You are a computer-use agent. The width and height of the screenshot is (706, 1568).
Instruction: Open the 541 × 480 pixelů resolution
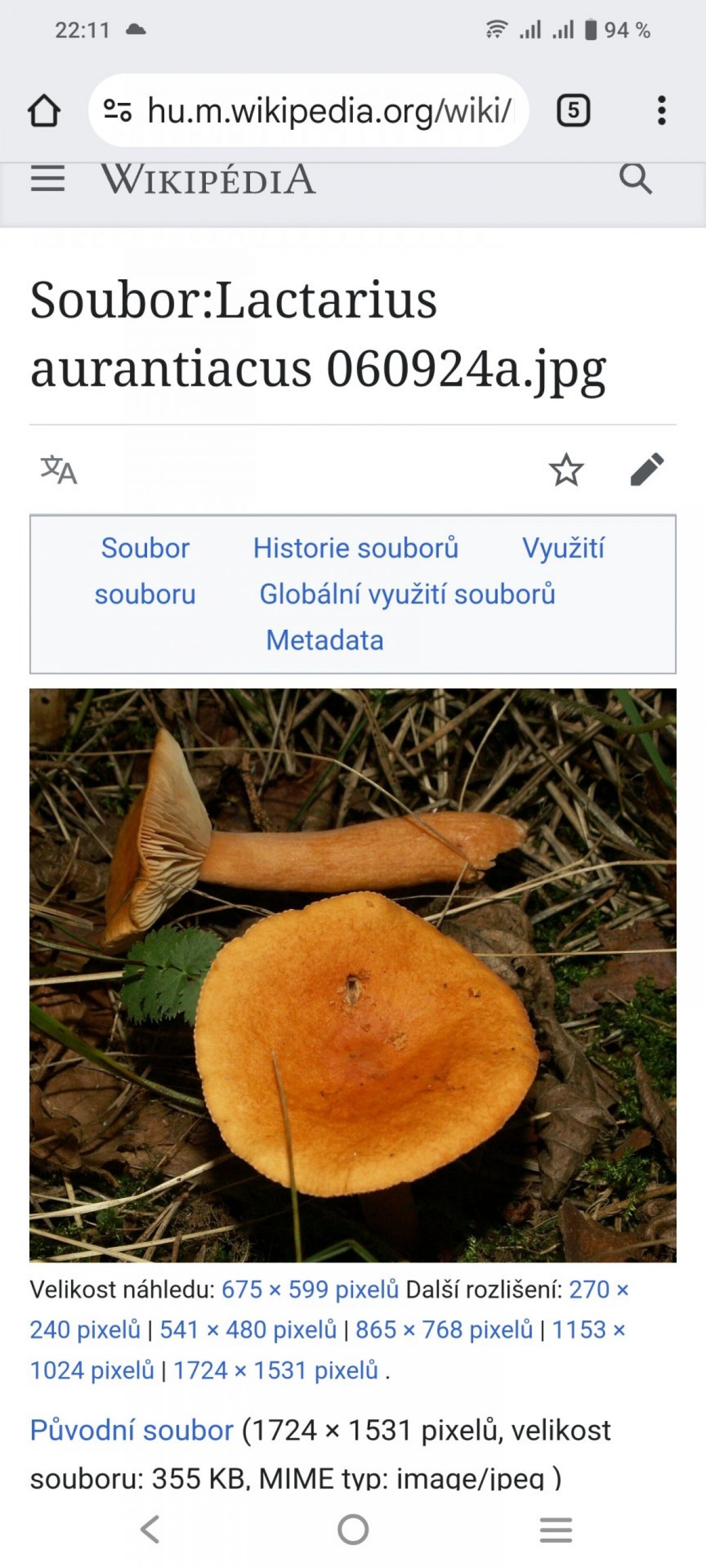pyautogui.click(x=248, y=1329)
